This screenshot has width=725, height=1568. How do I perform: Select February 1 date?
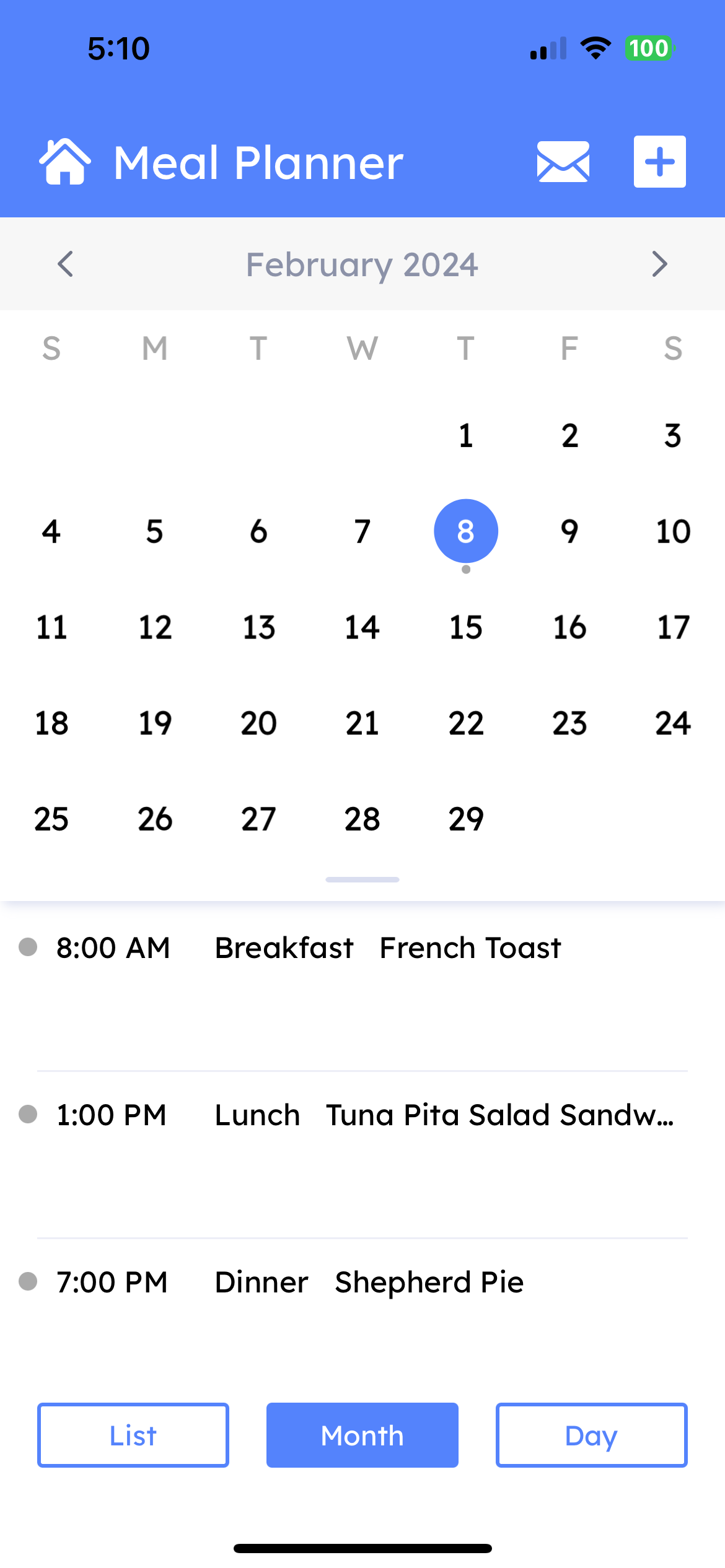[x=465, y=435]
